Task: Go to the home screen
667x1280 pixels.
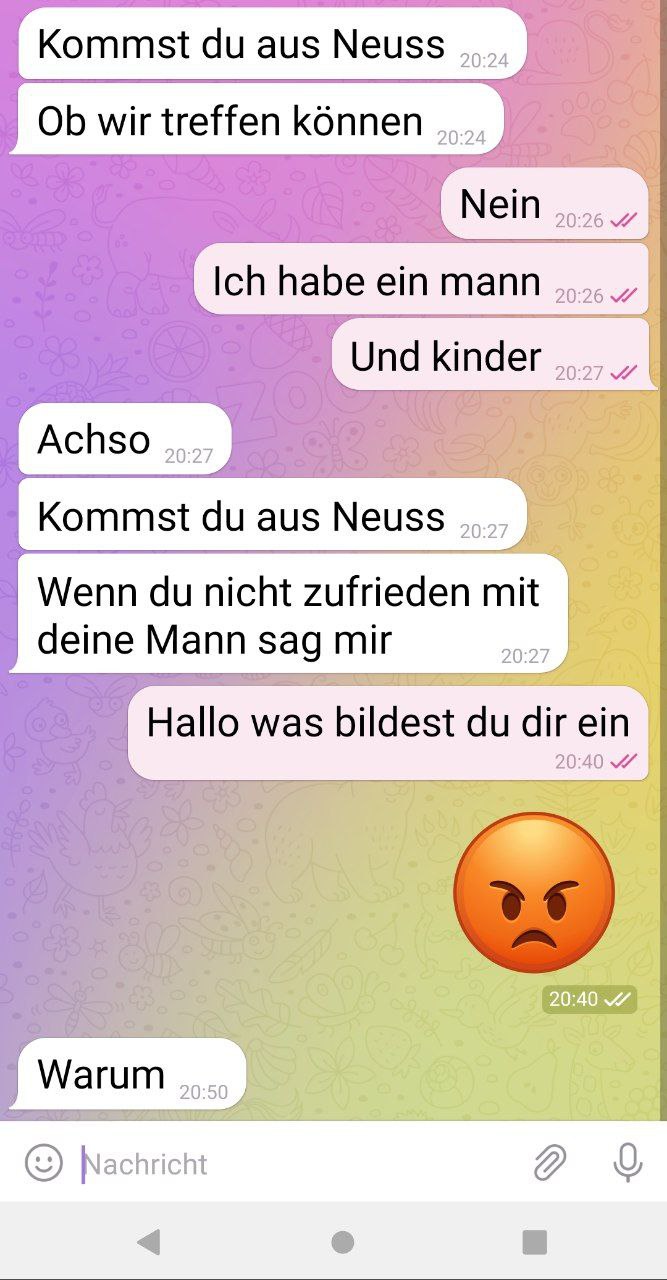Action: [x=343, y=1242]
